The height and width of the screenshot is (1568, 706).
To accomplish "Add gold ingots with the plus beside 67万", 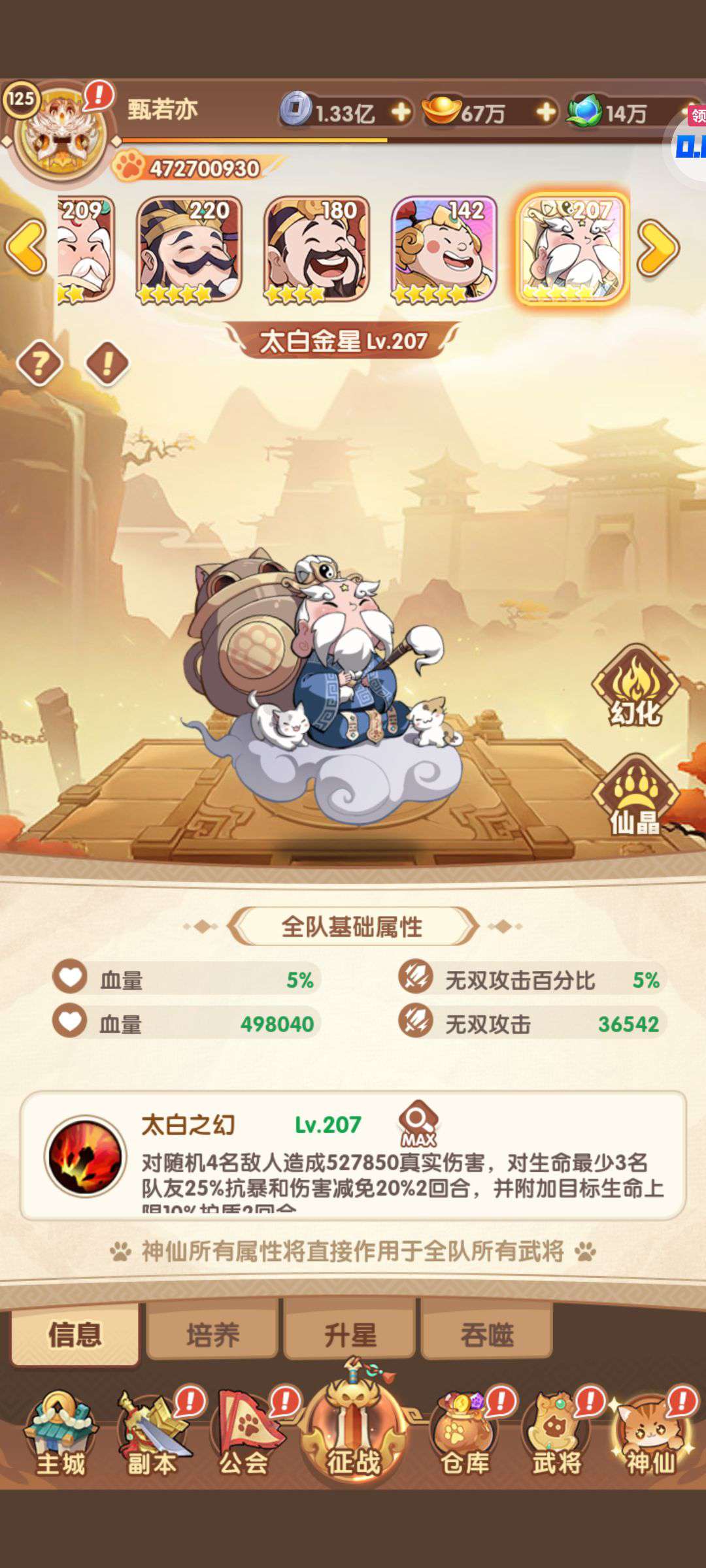I will pos(546,112).
